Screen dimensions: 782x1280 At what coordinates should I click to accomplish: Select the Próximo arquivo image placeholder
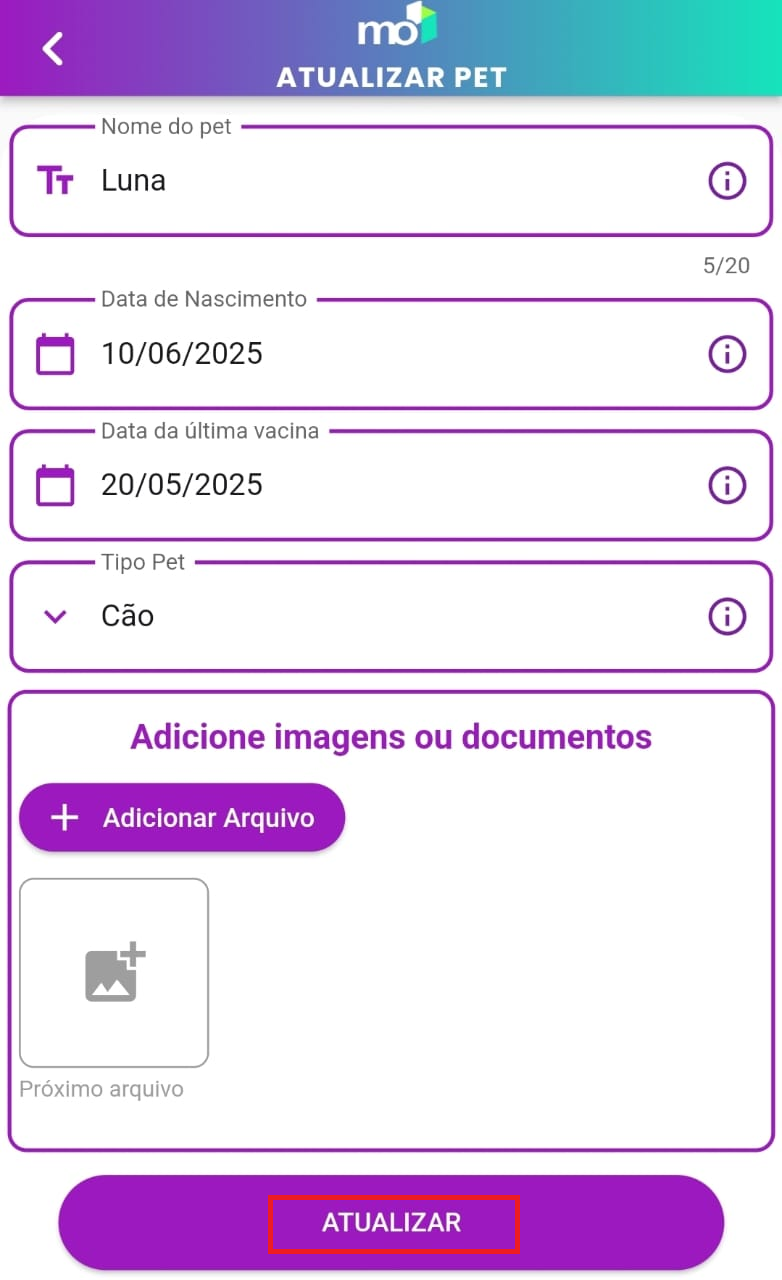click(x=114, y=973)
